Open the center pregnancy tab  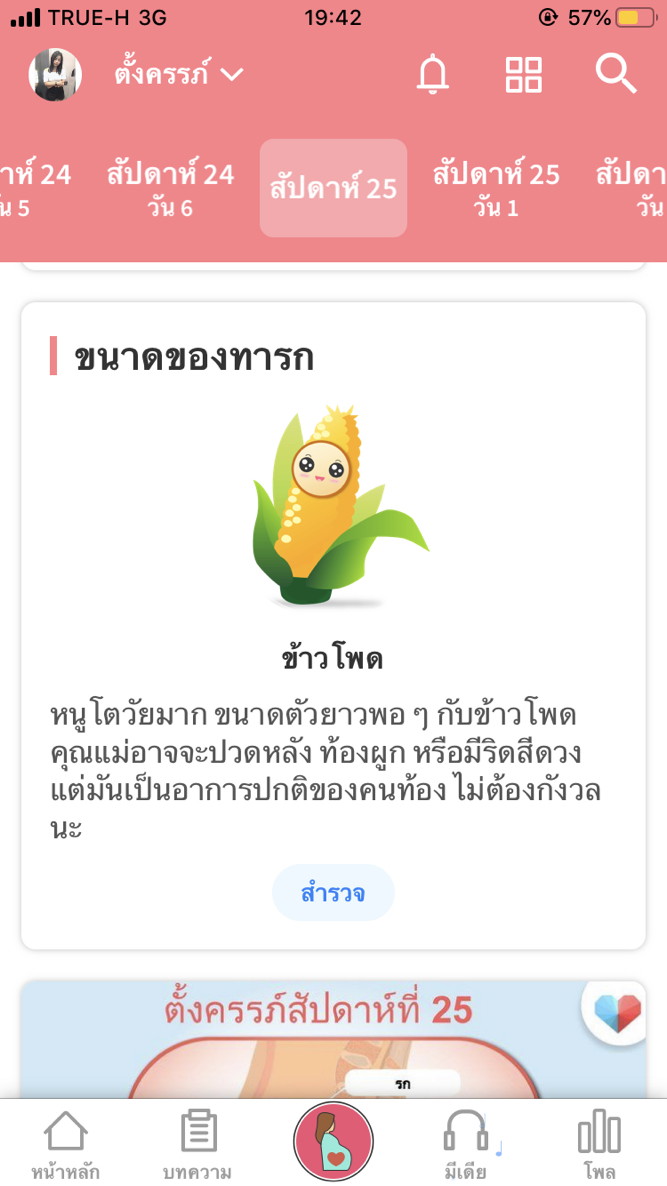tap(333, 1142)
